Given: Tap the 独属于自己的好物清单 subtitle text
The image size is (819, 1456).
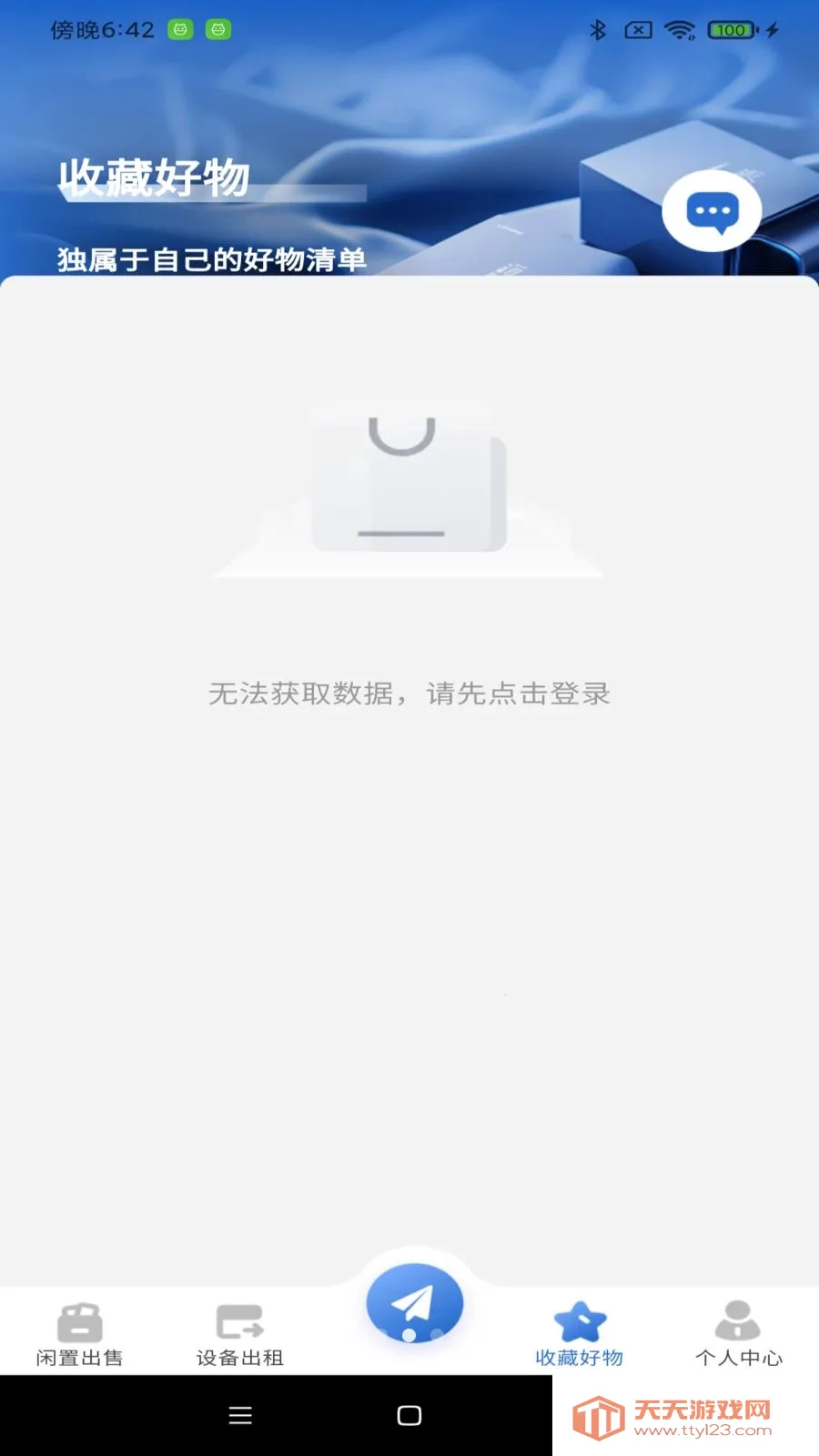Looking at the screenshot, I should [x=212, y=259].
